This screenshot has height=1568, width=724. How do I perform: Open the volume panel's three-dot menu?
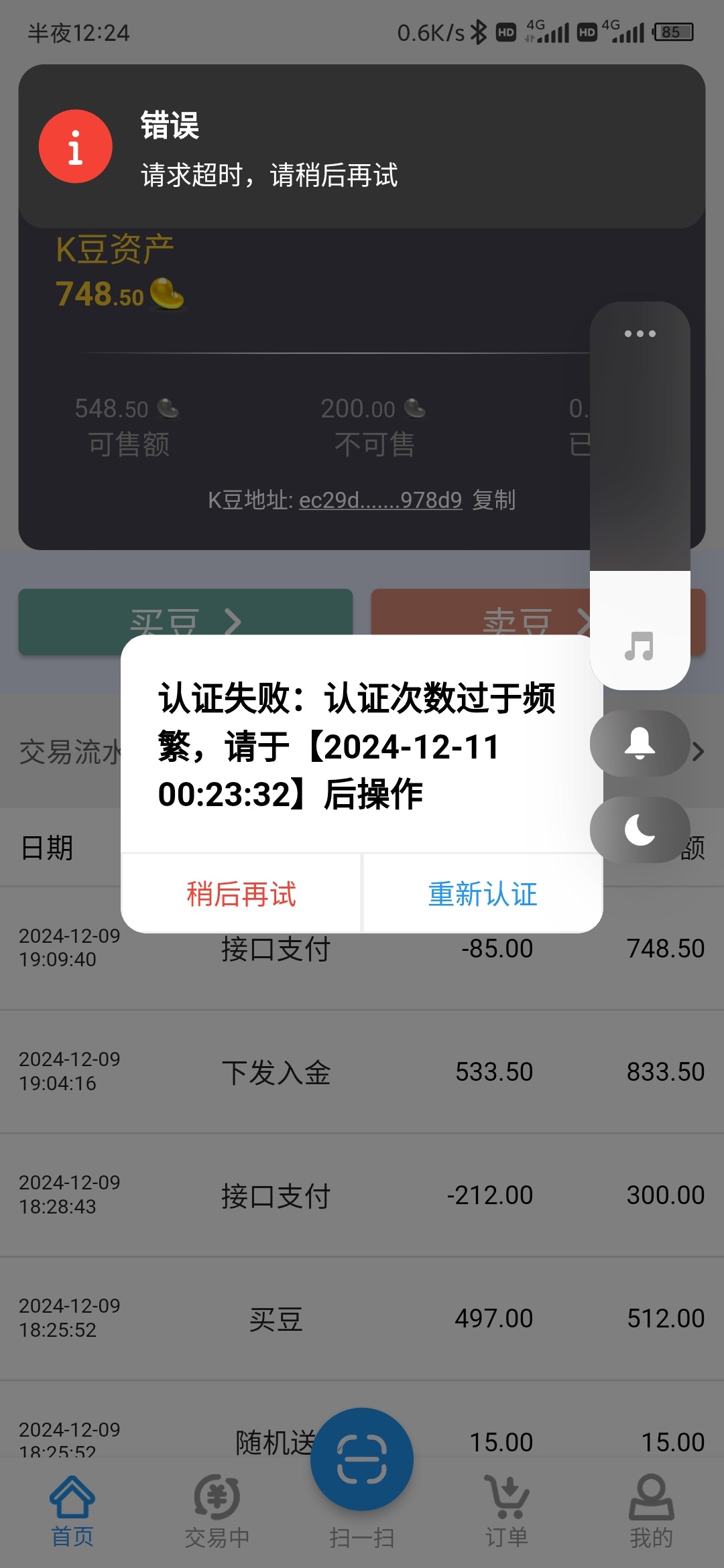(x=640, y=334)
